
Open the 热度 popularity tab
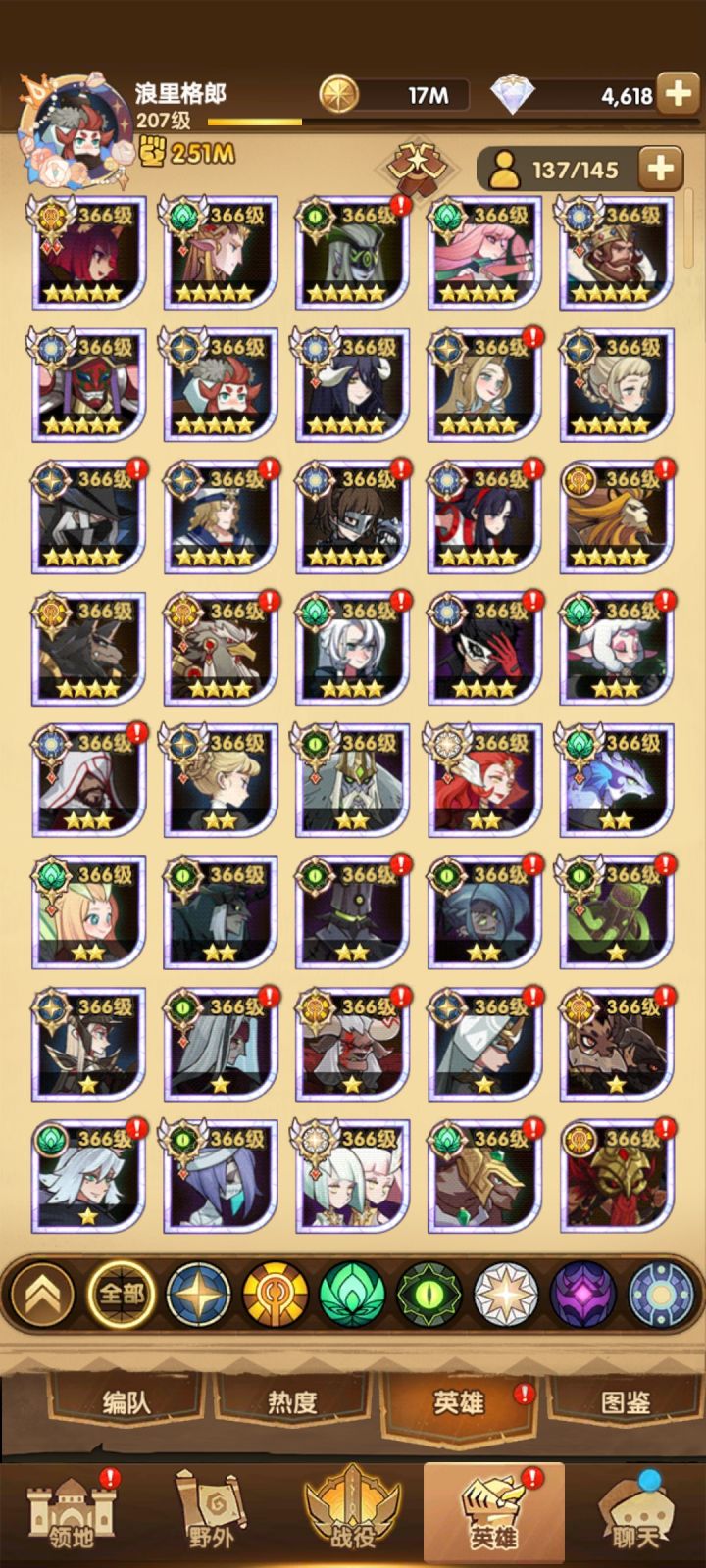point(292,1402)
